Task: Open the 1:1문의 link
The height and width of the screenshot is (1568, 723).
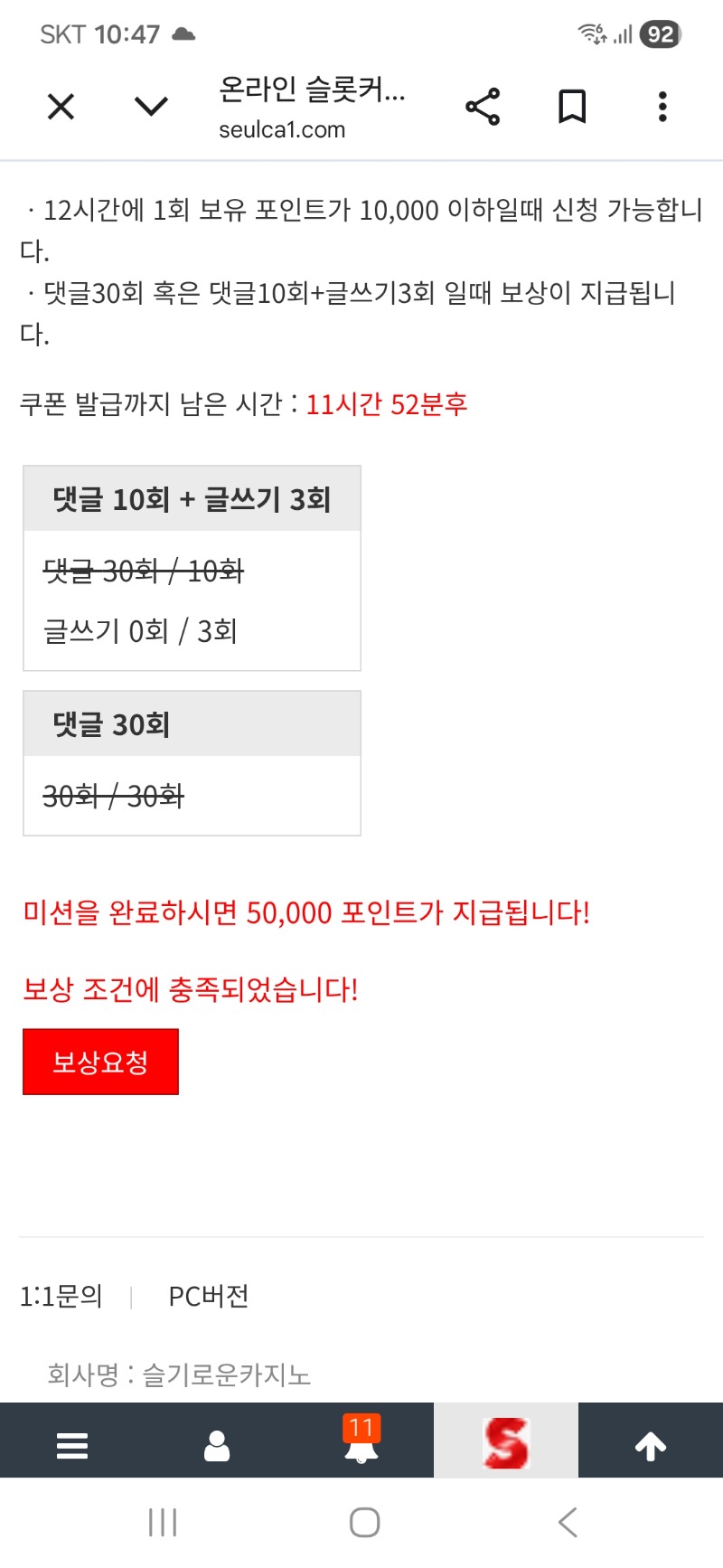Action: [61, 1297]
